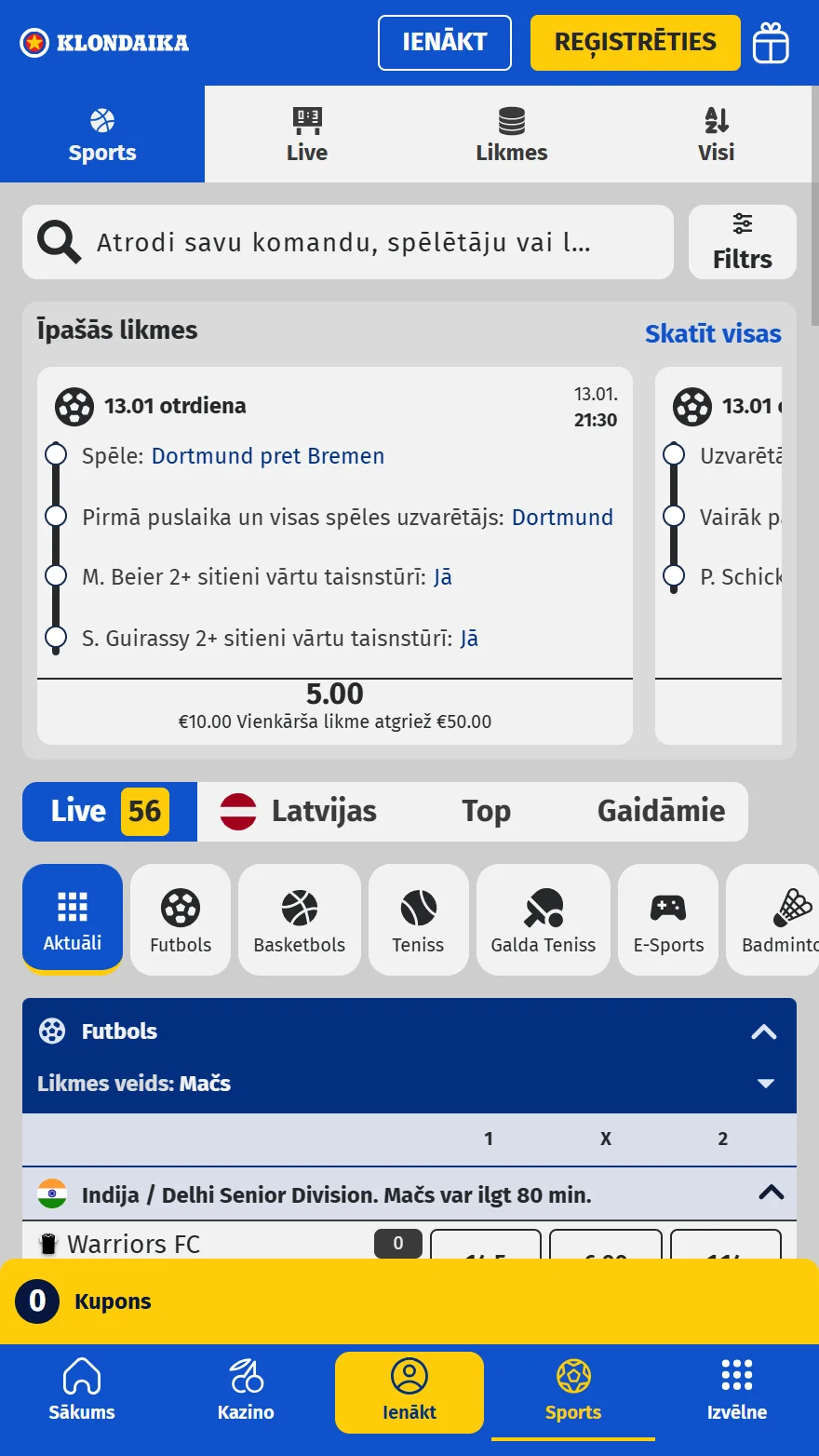The height and width of the screenshot is (1456, 819).
Task: Open the Filtrs options
Action: pos(742,243)
